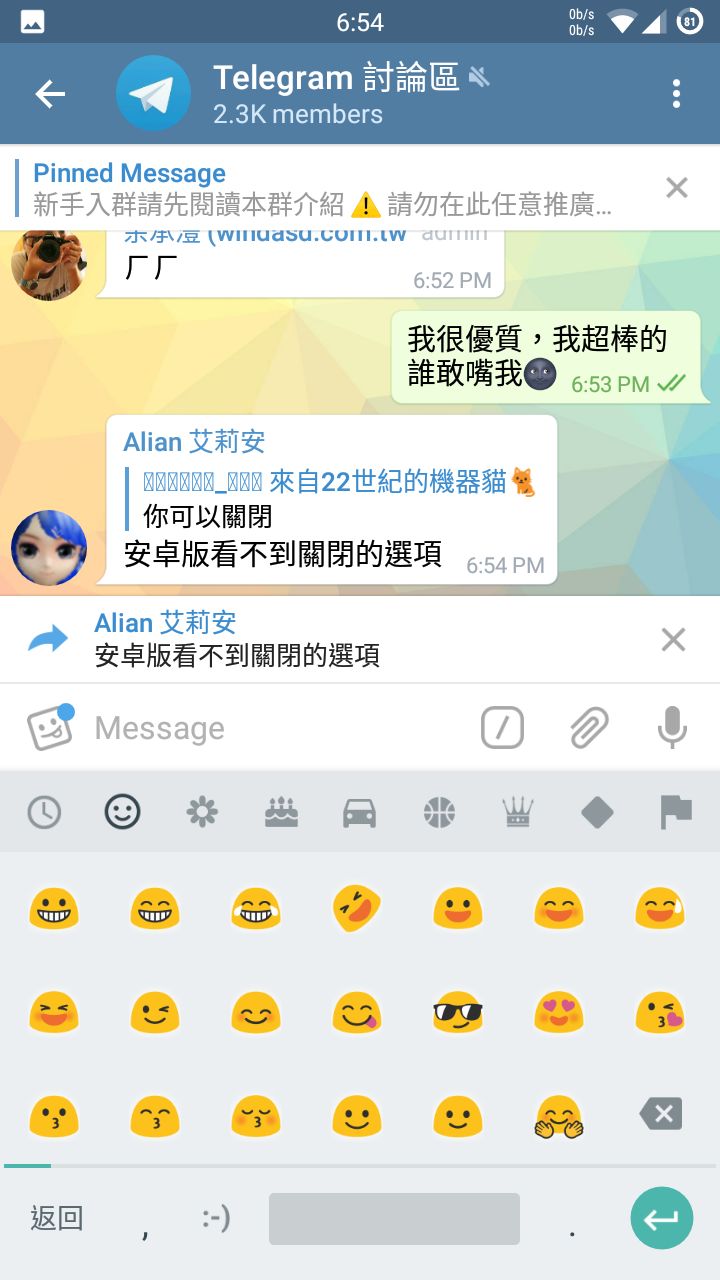Insert the sunglasses face emoji
720x1280 pixels.
(x=457, y=1014)
